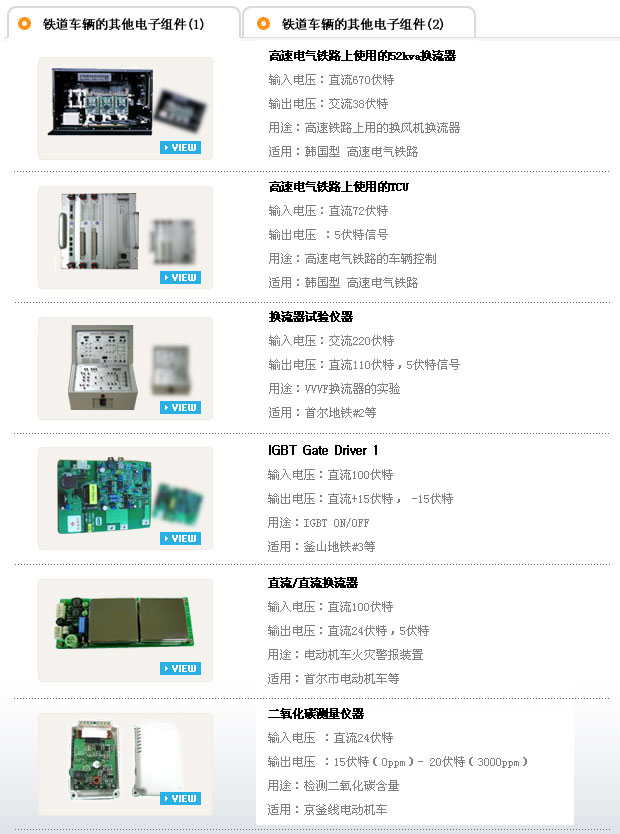Tap VIEW on 换流器试验仪器
The height and width of the screenshot is (834, 620).
click(x=180, y=408)
